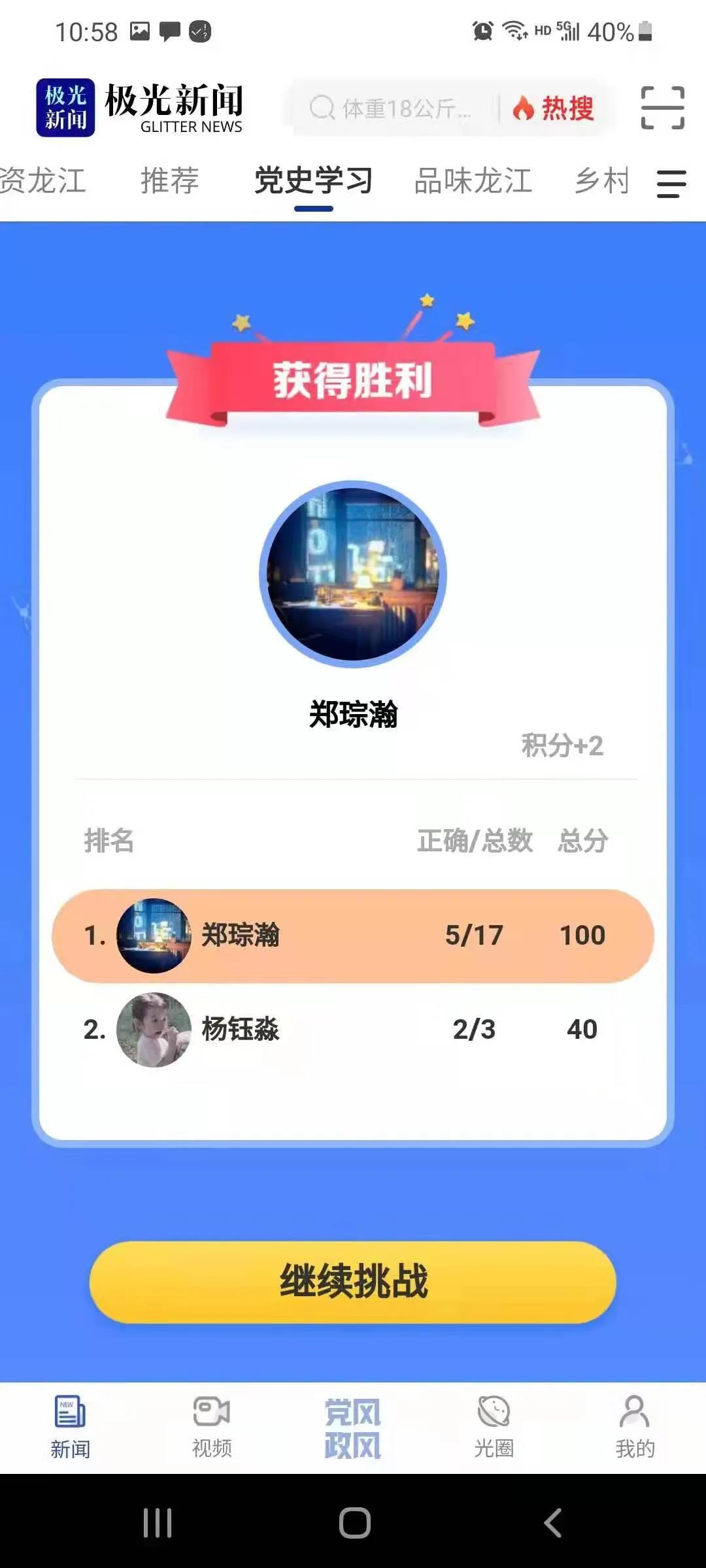This screenshot has height=1568, width=706.
Task: Switch to the 品味龙江 tab
Action: point(473,181)
